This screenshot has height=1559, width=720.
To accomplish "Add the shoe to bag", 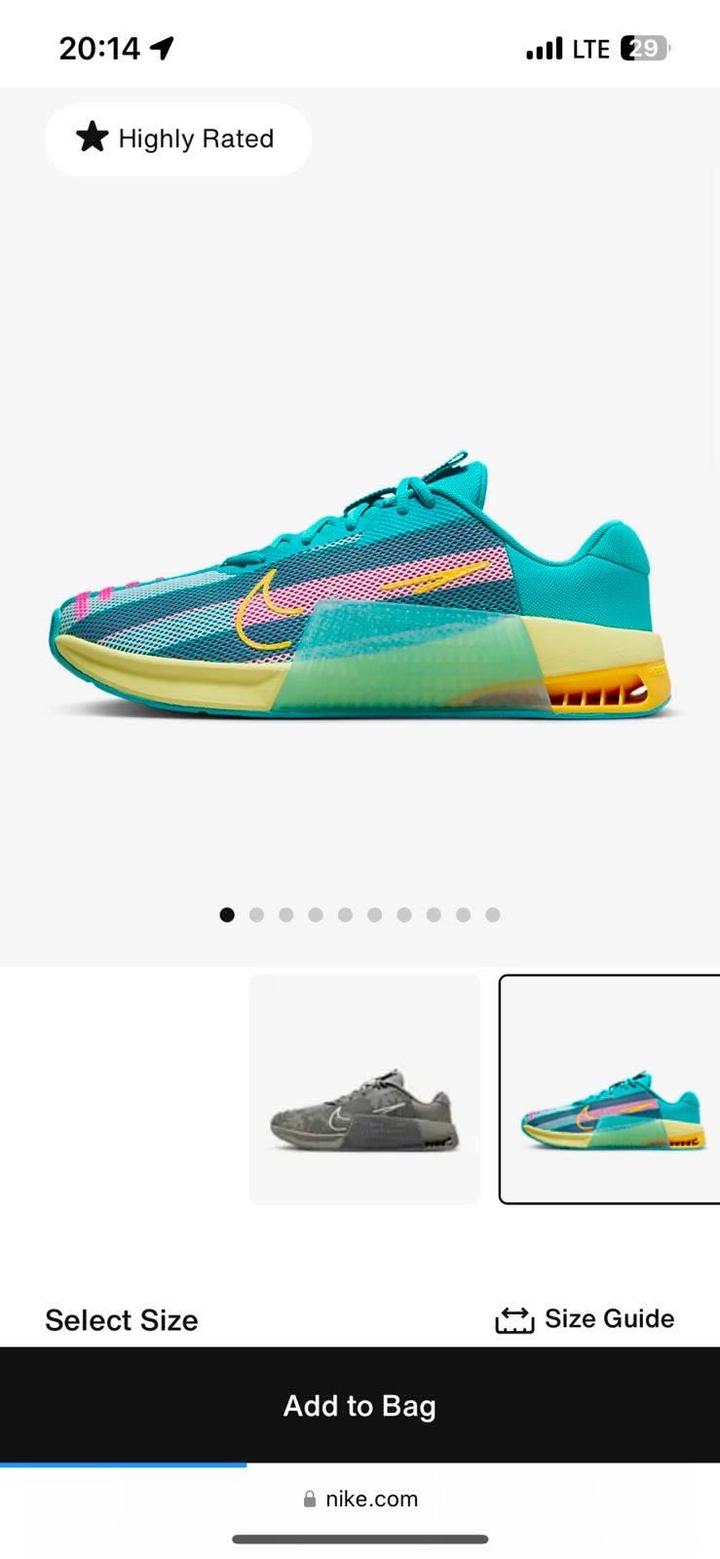I will click(360, 1405).
